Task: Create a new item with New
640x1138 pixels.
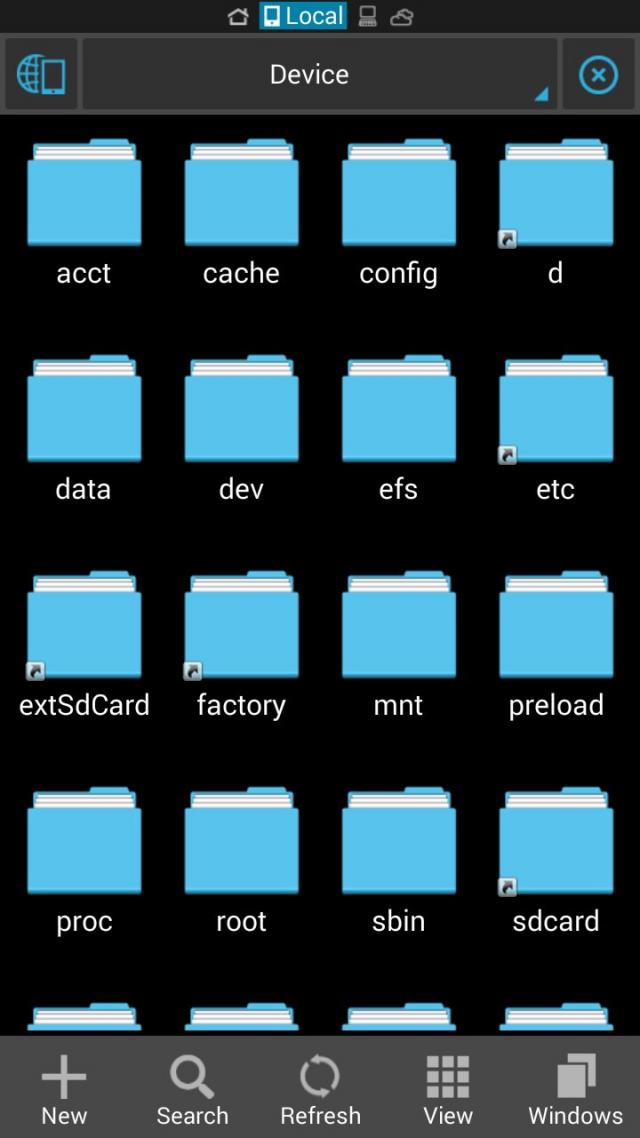Action: pyautogui.click(x=64, y=1089)
